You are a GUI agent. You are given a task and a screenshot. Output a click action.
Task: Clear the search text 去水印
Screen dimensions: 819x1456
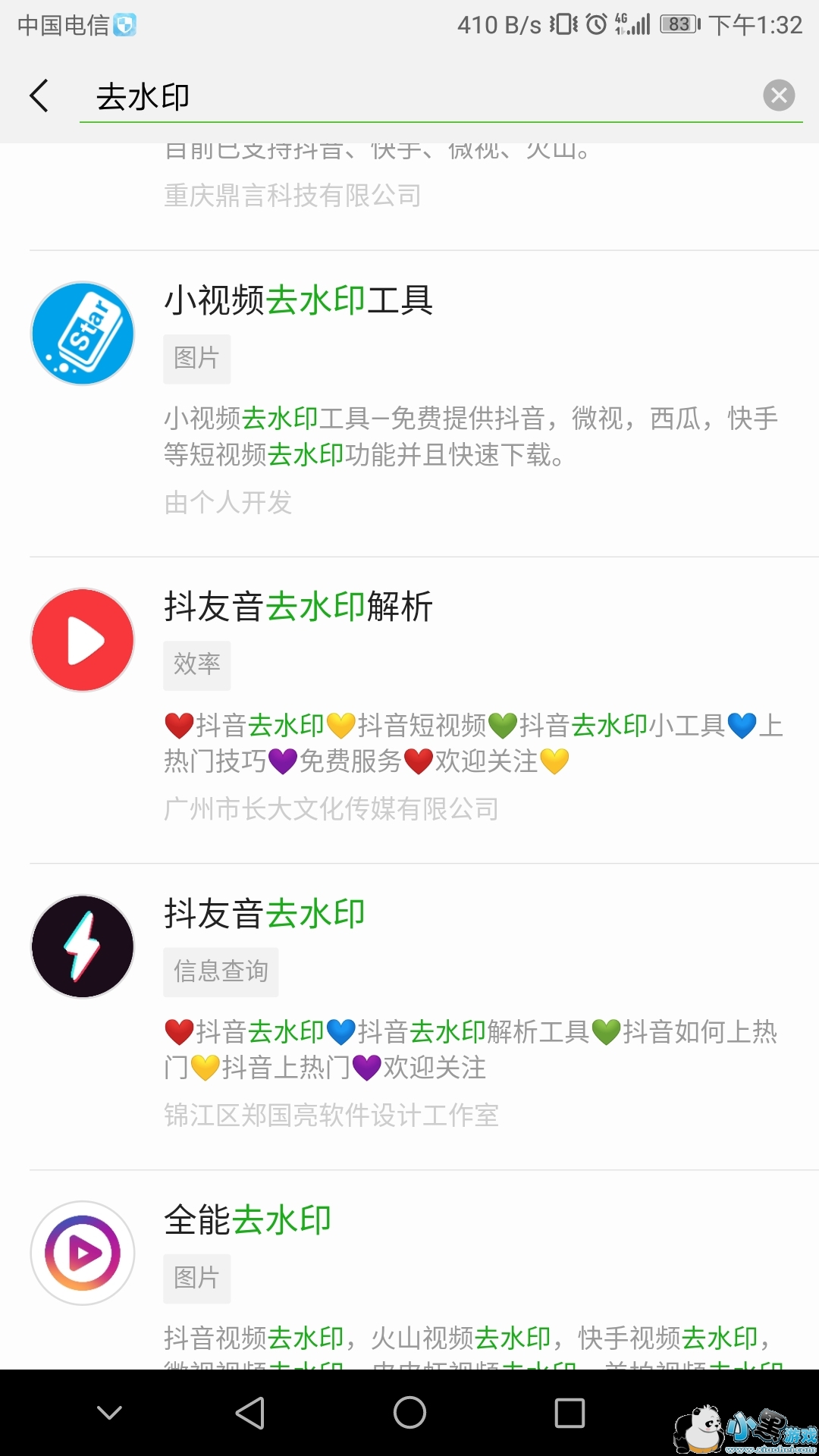pyautogui.click(x=779, y=96)
